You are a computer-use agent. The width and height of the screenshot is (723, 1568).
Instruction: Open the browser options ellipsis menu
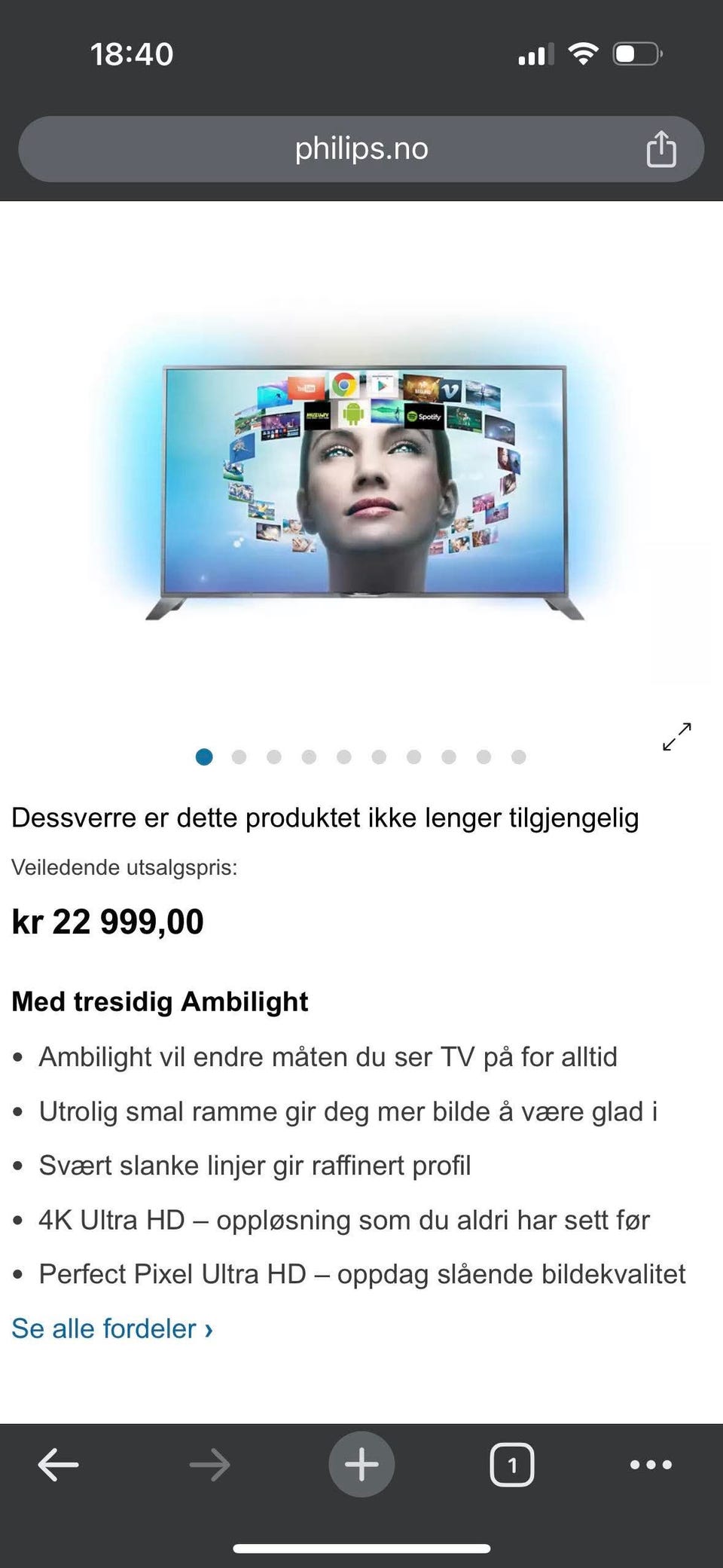(x=649, y=1464)
